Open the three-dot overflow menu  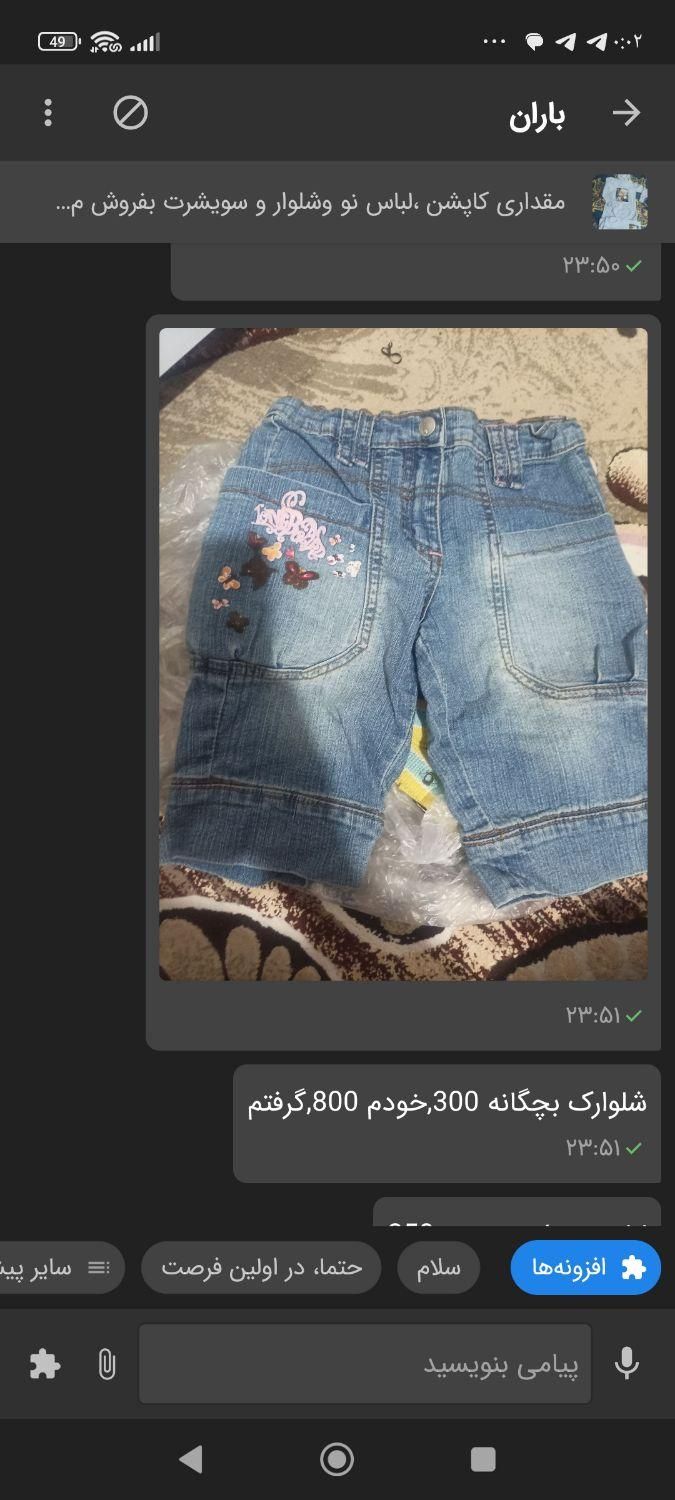point(48,113)
